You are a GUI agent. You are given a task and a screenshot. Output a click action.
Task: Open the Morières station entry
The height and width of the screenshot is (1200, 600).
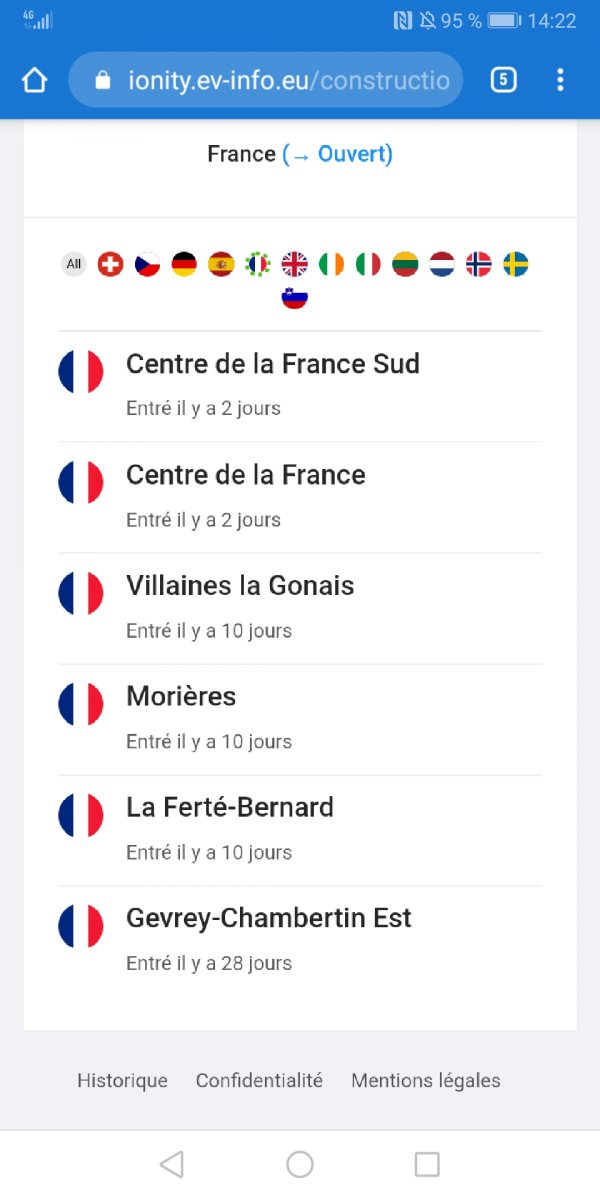300,719
